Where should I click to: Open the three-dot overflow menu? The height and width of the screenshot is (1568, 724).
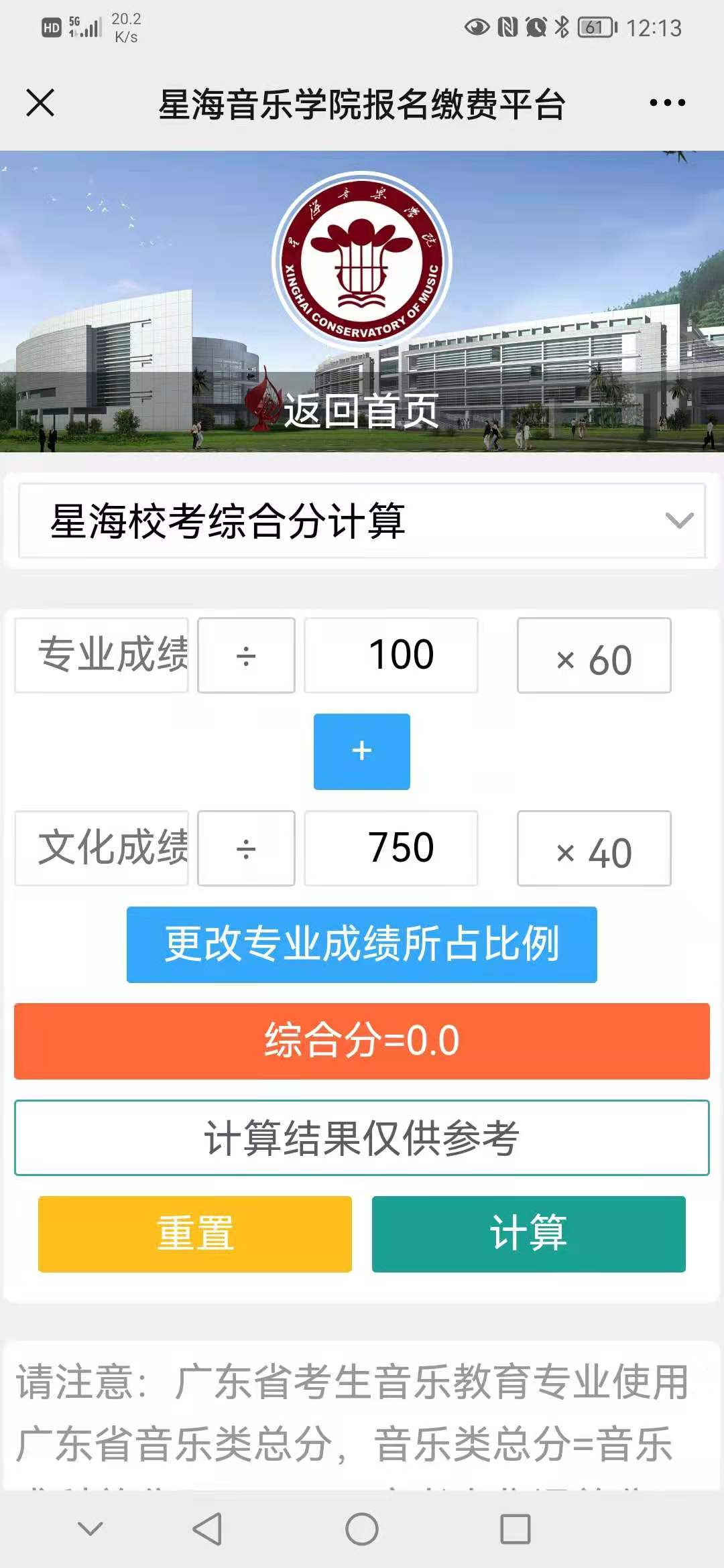coord(667,103)
